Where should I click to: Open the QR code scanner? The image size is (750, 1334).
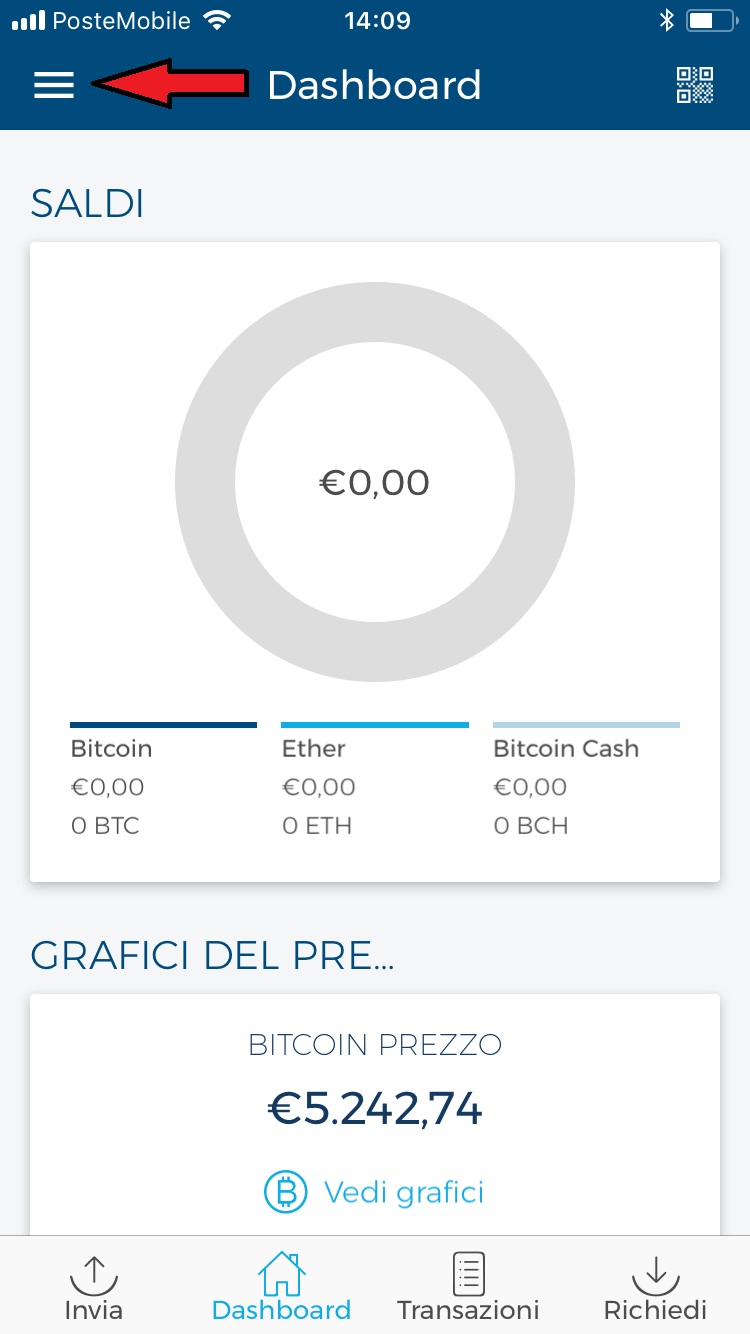[694, 86]
